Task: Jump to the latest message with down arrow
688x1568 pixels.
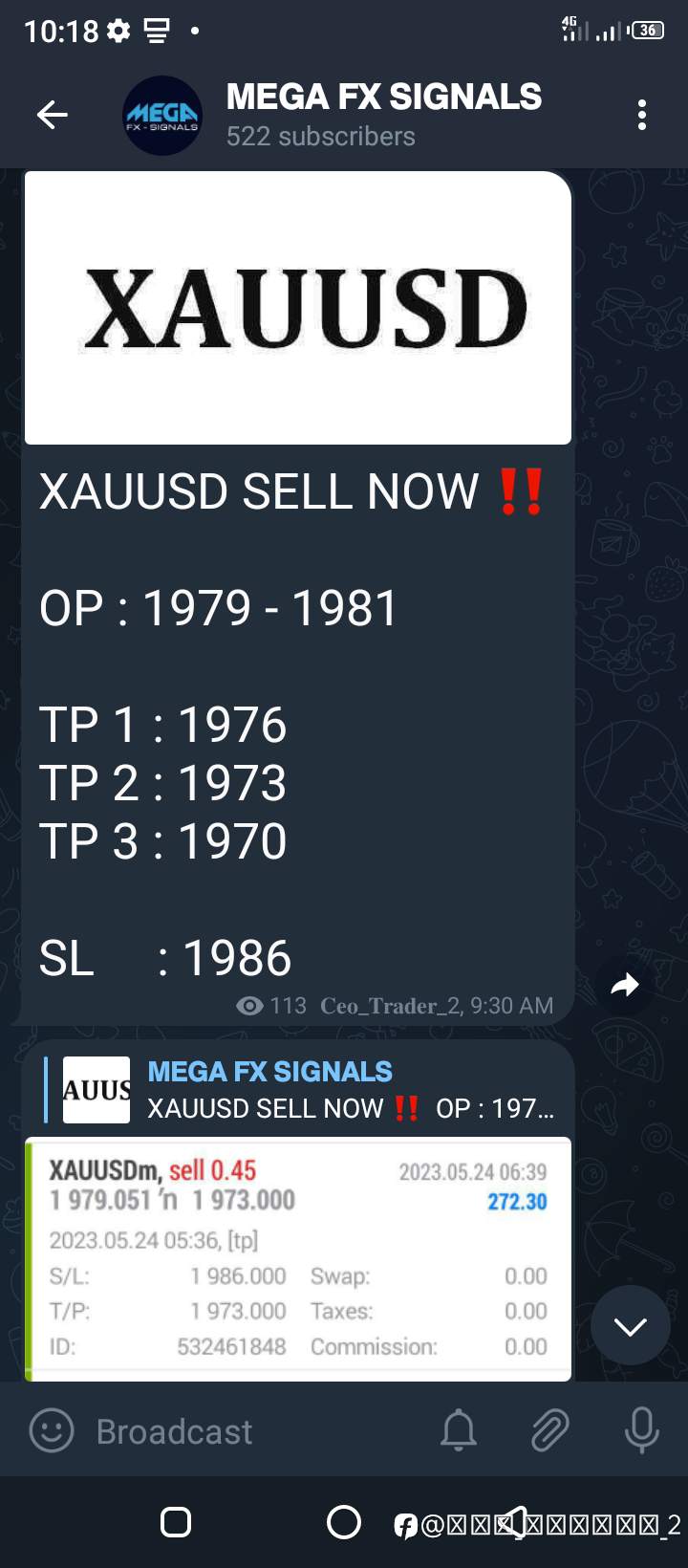Action: pos(631,1325)
